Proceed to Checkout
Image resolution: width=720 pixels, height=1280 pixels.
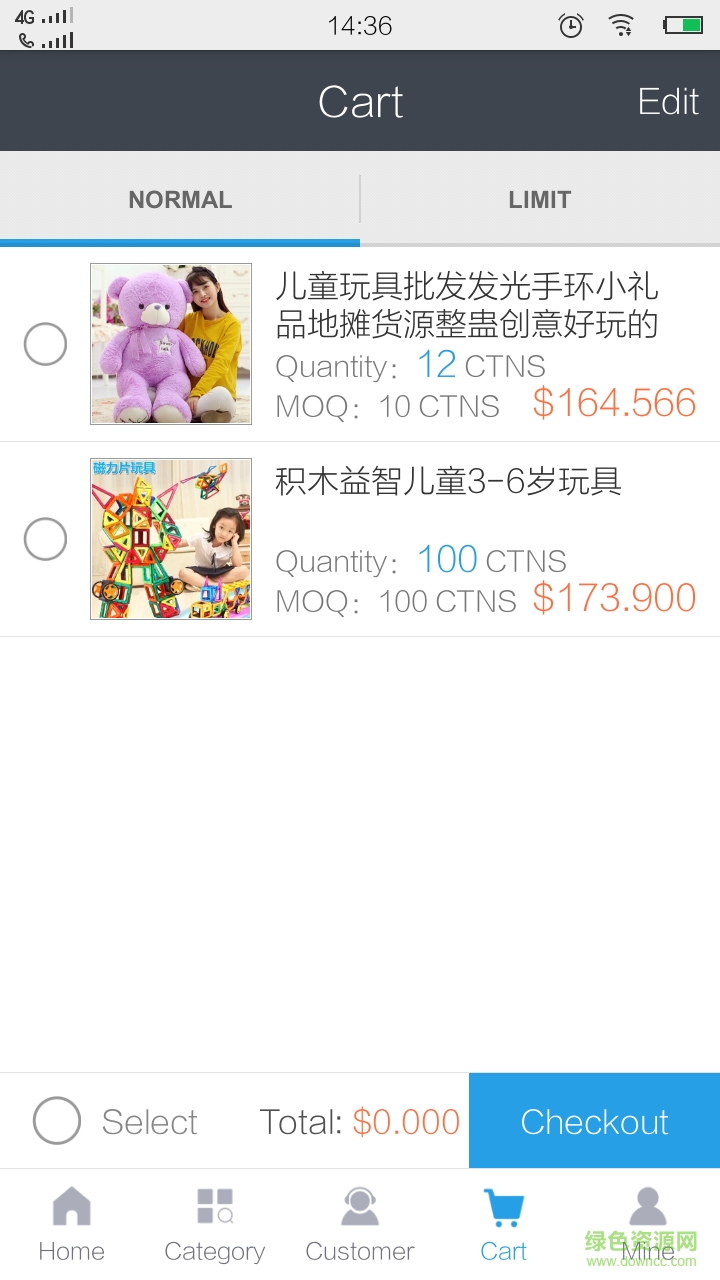click(x=594, y=1121)
